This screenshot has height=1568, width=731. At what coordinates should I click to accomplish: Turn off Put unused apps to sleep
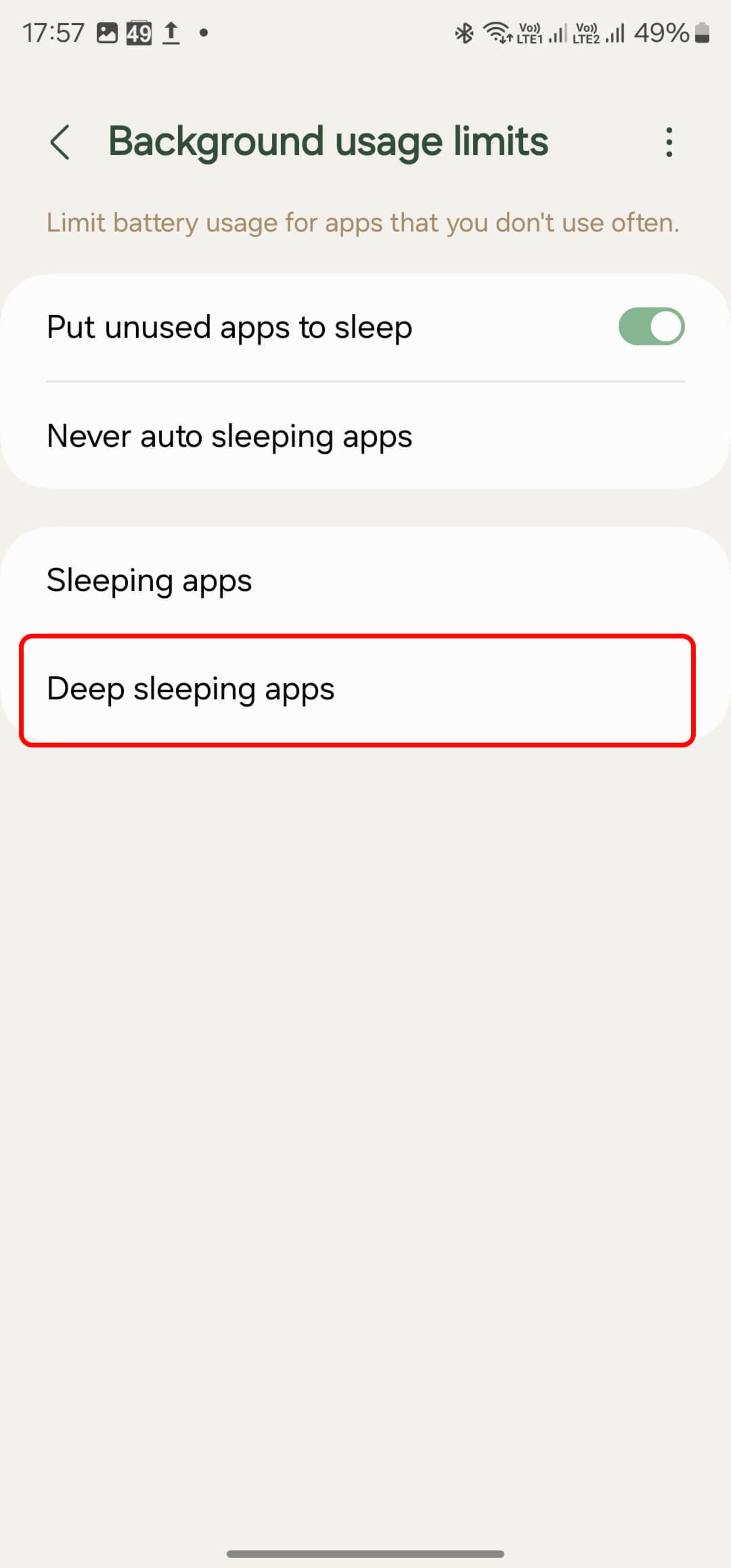point(651,327)
